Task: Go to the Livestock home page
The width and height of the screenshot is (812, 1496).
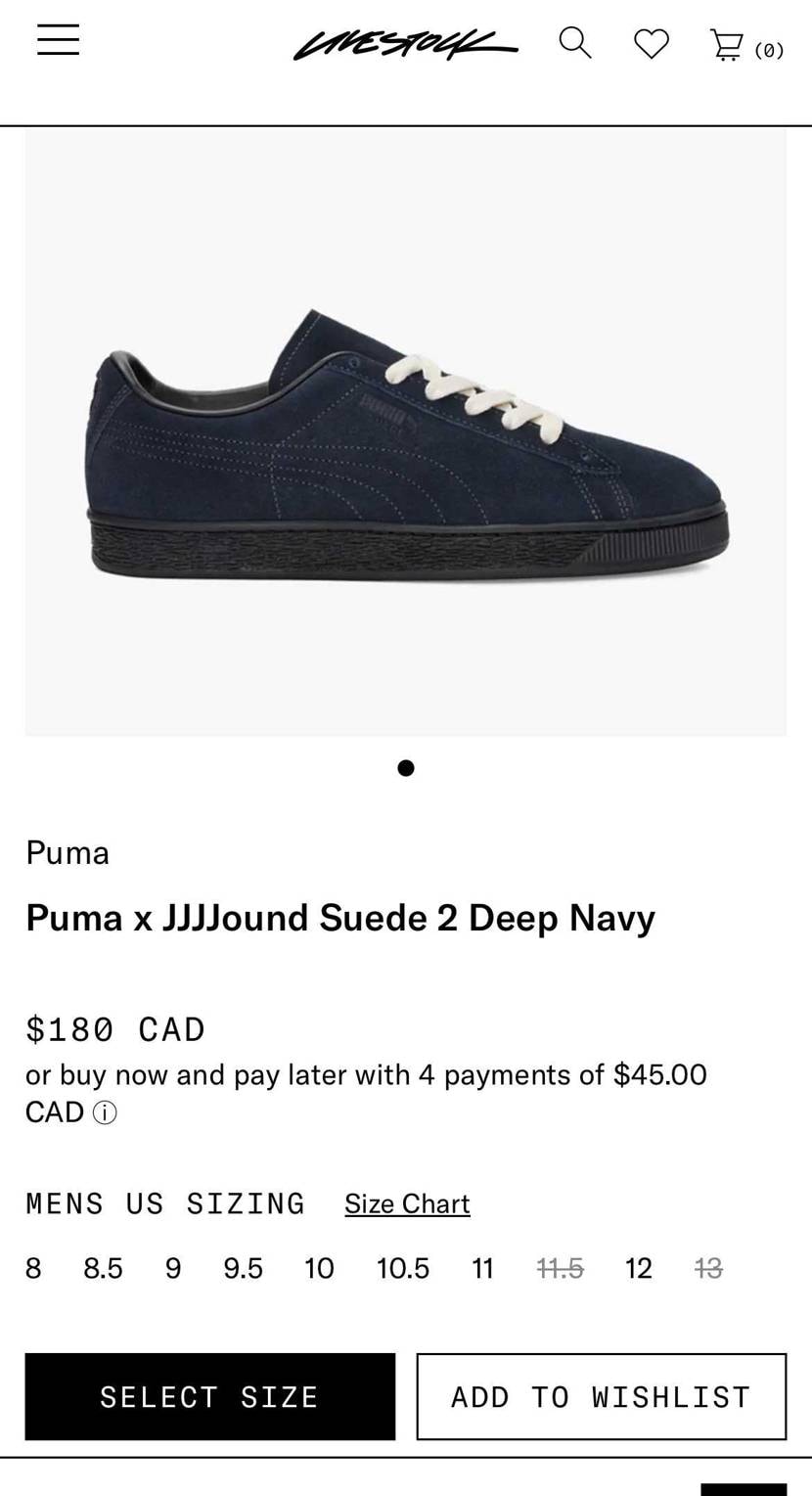Action: click(x=405, y=44)
